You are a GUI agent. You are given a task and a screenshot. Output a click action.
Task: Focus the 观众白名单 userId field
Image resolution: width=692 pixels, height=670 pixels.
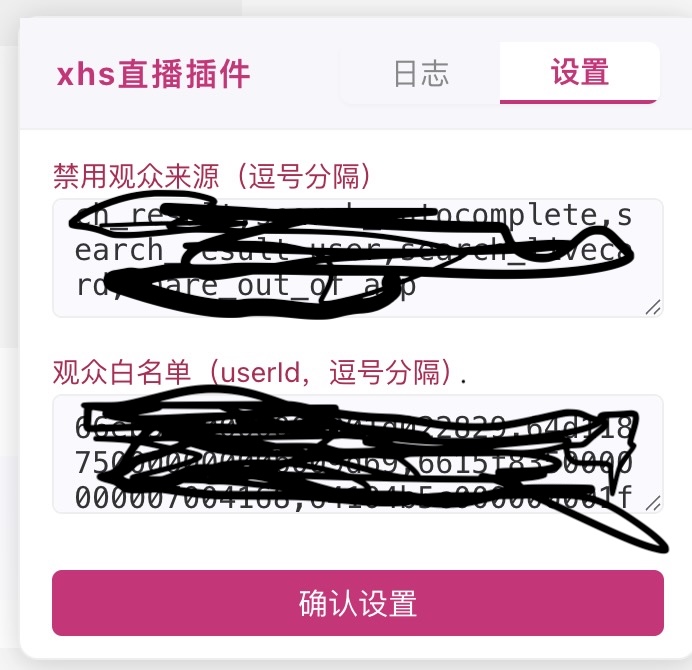[x=357, y=453]
